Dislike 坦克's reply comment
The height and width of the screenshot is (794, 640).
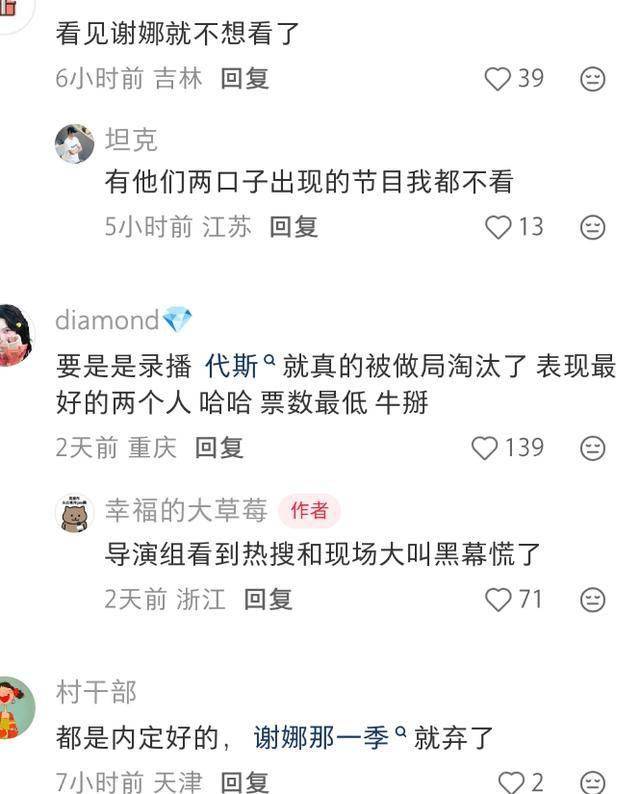(593, 227)
